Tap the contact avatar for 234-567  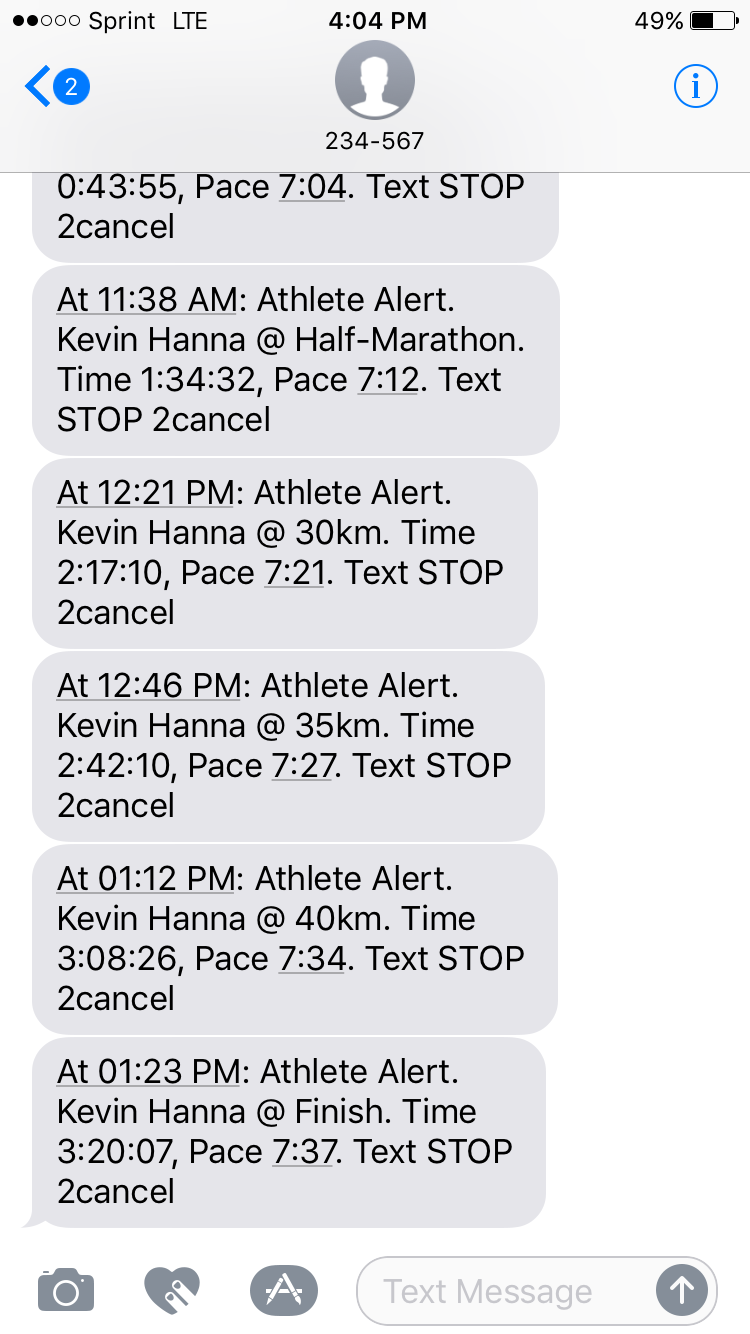pos(374,82)
